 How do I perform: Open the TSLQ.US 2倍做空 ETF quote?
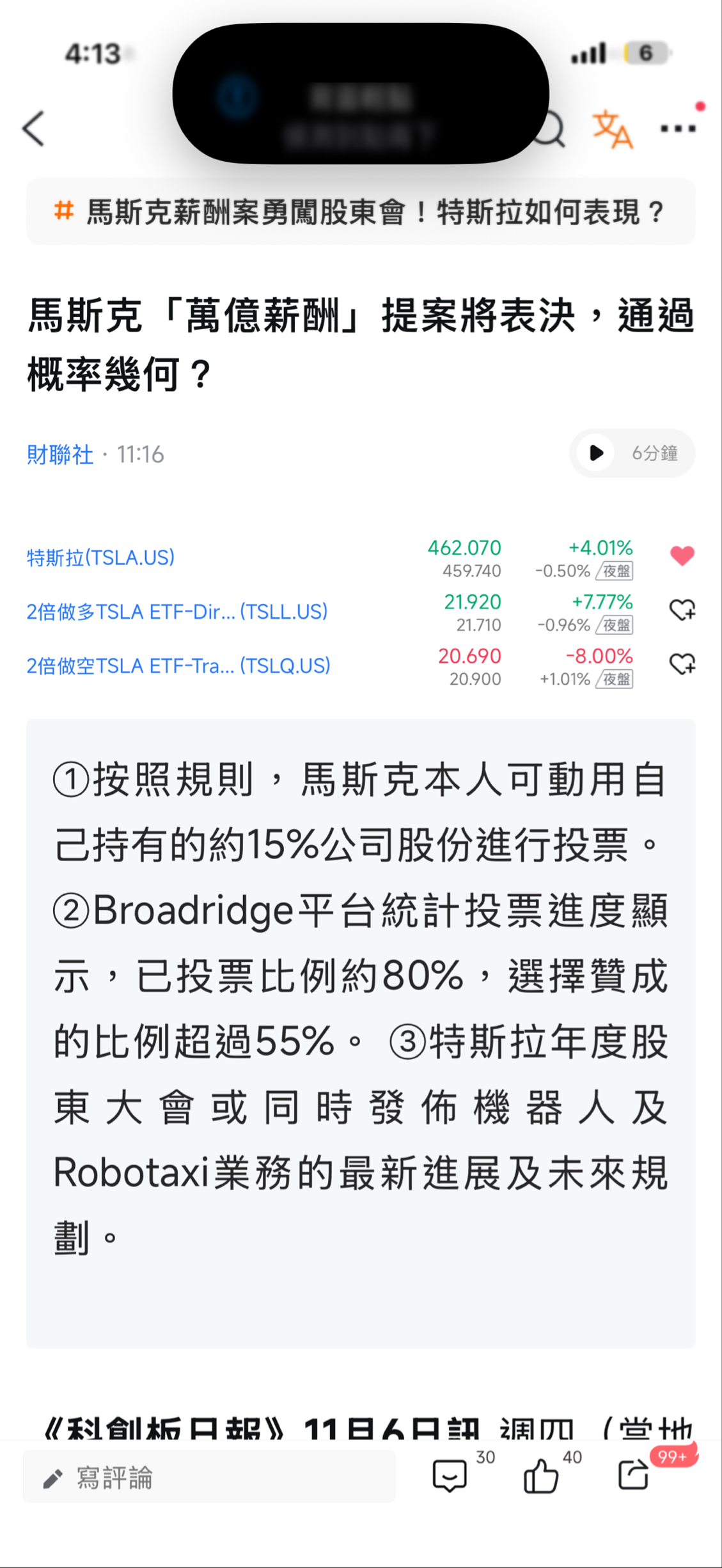click(178, 666)
